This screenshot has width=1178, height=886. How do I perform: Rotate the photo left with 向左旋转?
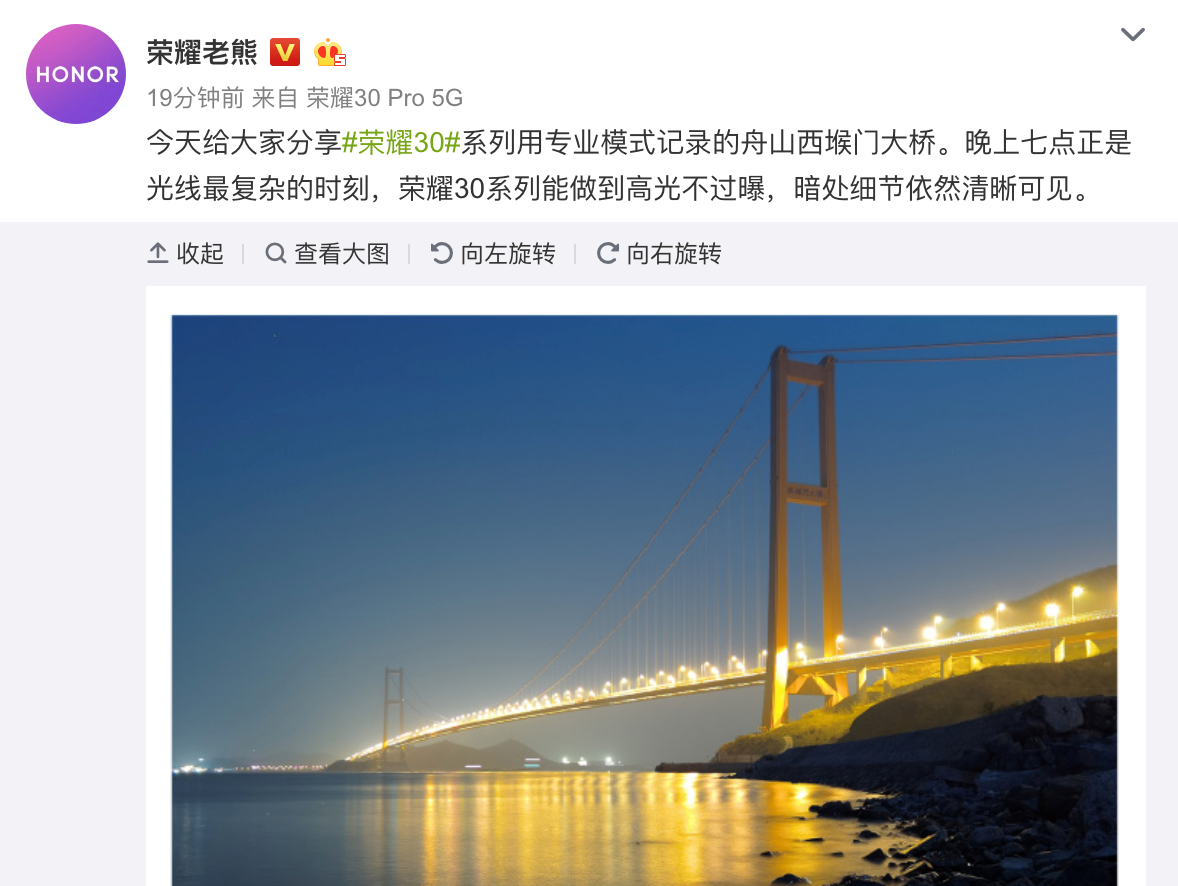[x=493, y=254]
